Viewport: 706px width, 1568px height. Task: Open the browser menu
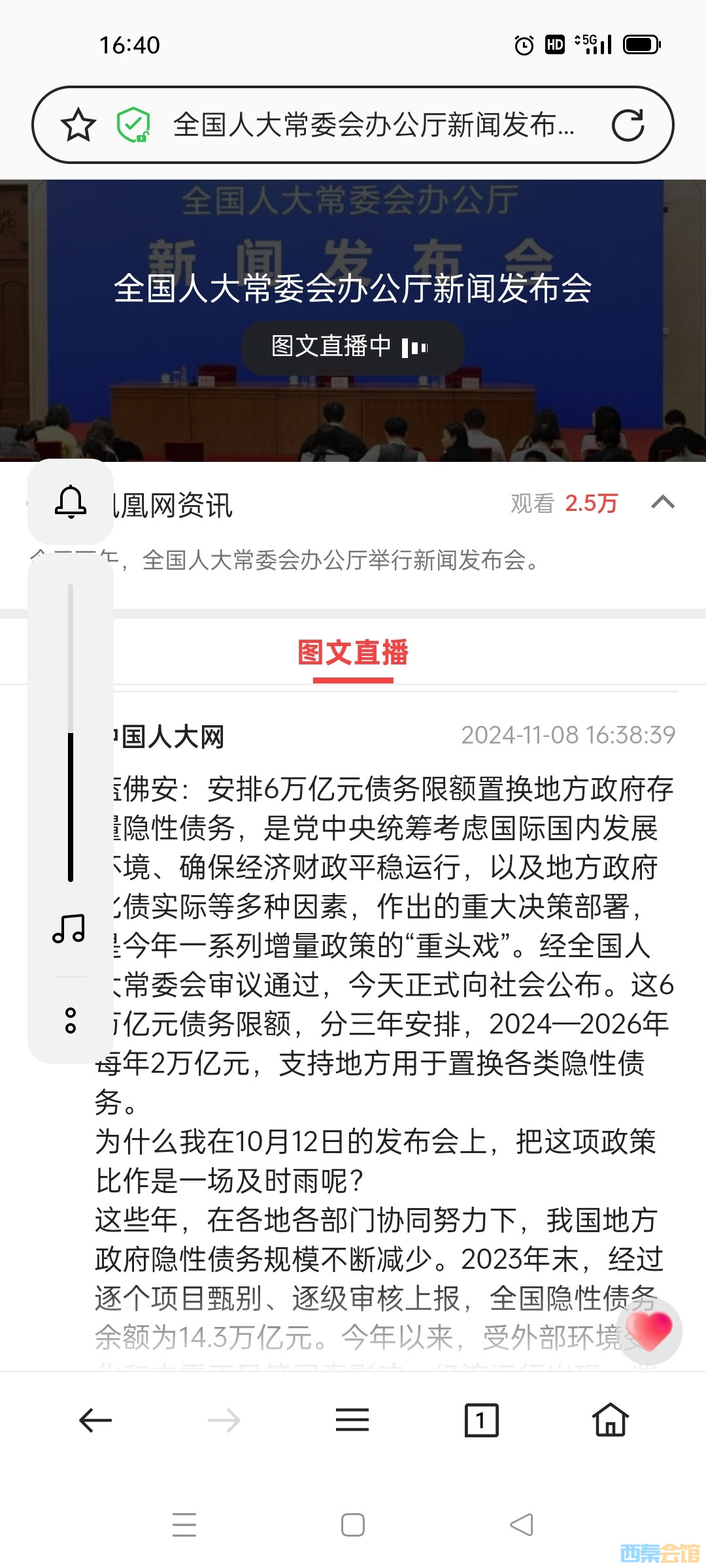(x=352, y=1420)
